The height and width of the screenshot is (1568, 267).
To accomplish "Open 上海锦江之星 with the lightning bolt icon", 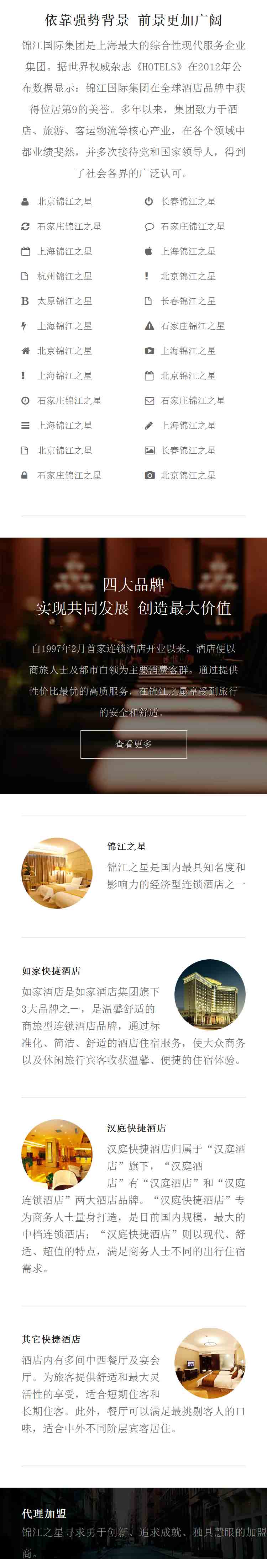I will point(64,326).
